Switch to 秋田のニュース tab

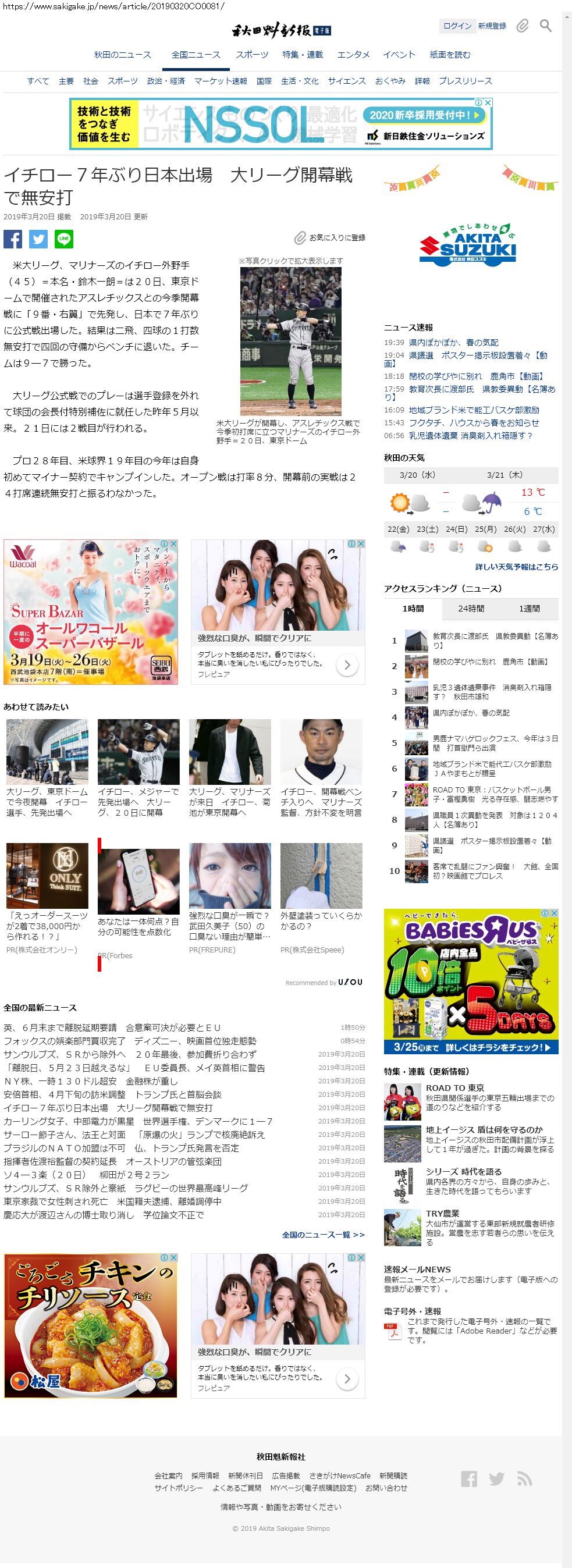[x=122, y=55]
